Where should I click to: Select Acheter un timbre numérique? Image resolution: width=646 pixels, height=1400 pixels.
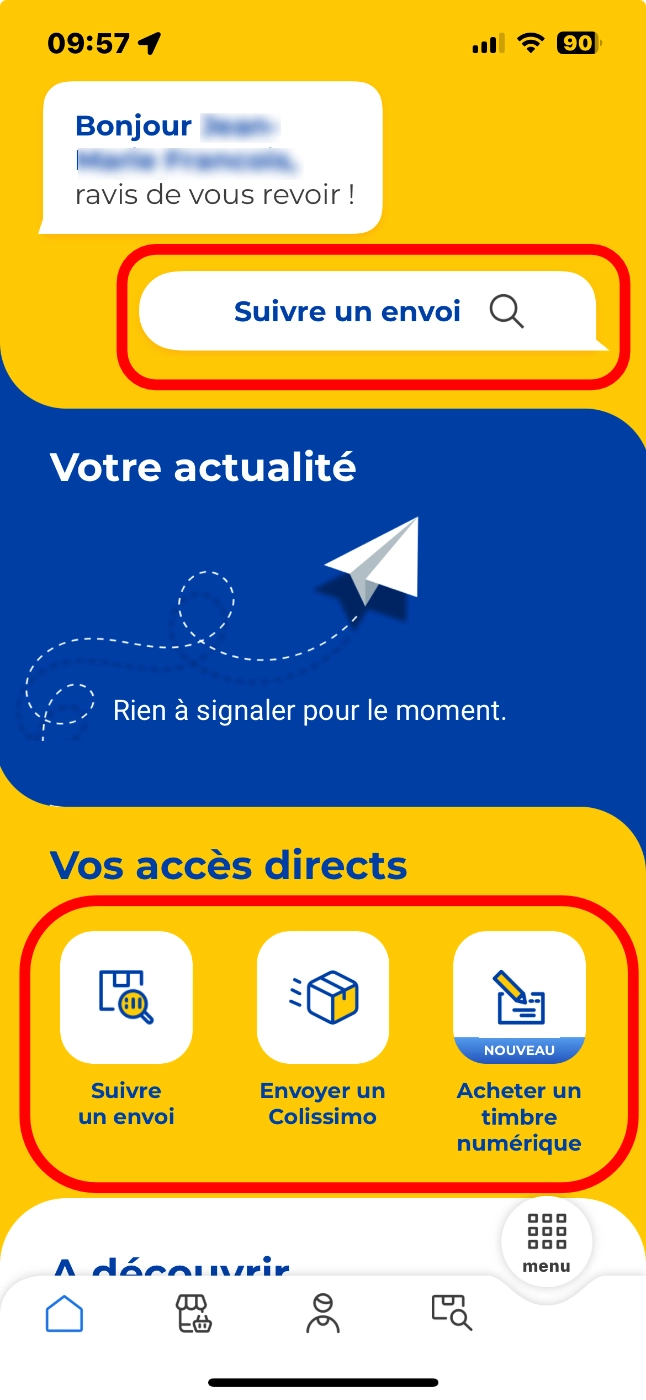tap(518, 1042)
